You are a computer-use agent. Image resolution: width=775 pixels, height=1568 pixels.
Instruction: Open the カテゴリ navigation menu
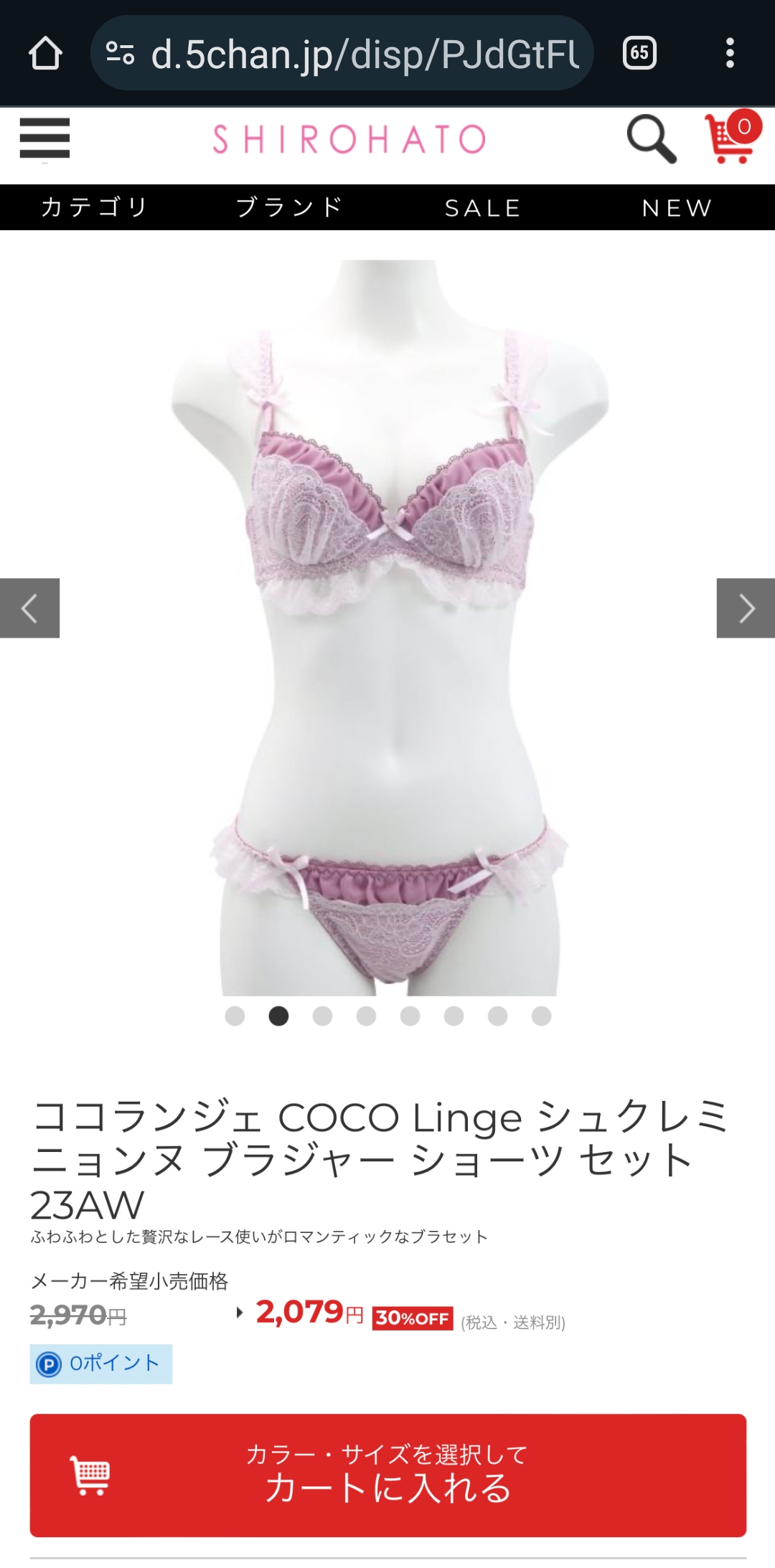pos(97,207)
